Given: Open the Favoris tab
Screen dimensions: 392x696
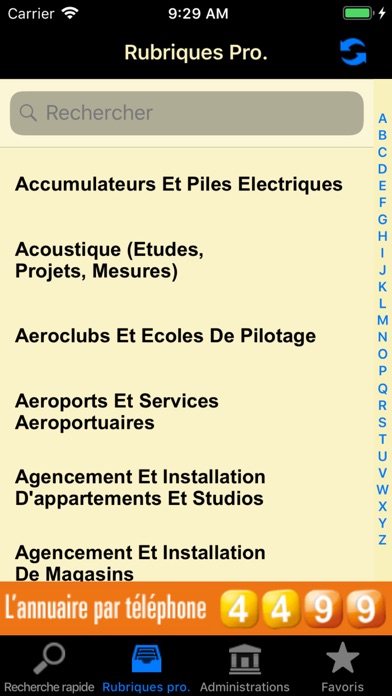Looking at the screenshot, I should tap(342, 668).
